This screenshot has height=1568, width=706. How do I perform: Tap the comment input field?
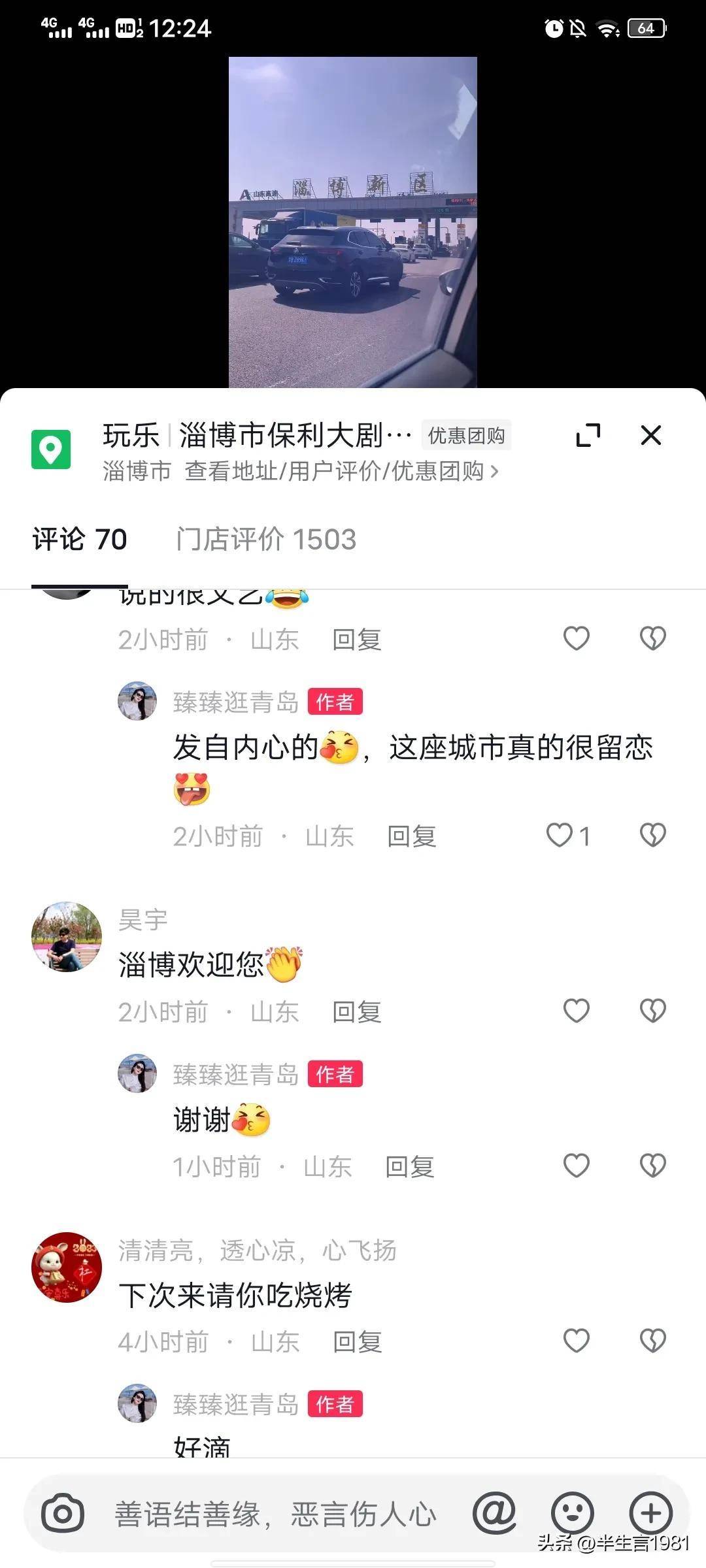(275, 1514)
